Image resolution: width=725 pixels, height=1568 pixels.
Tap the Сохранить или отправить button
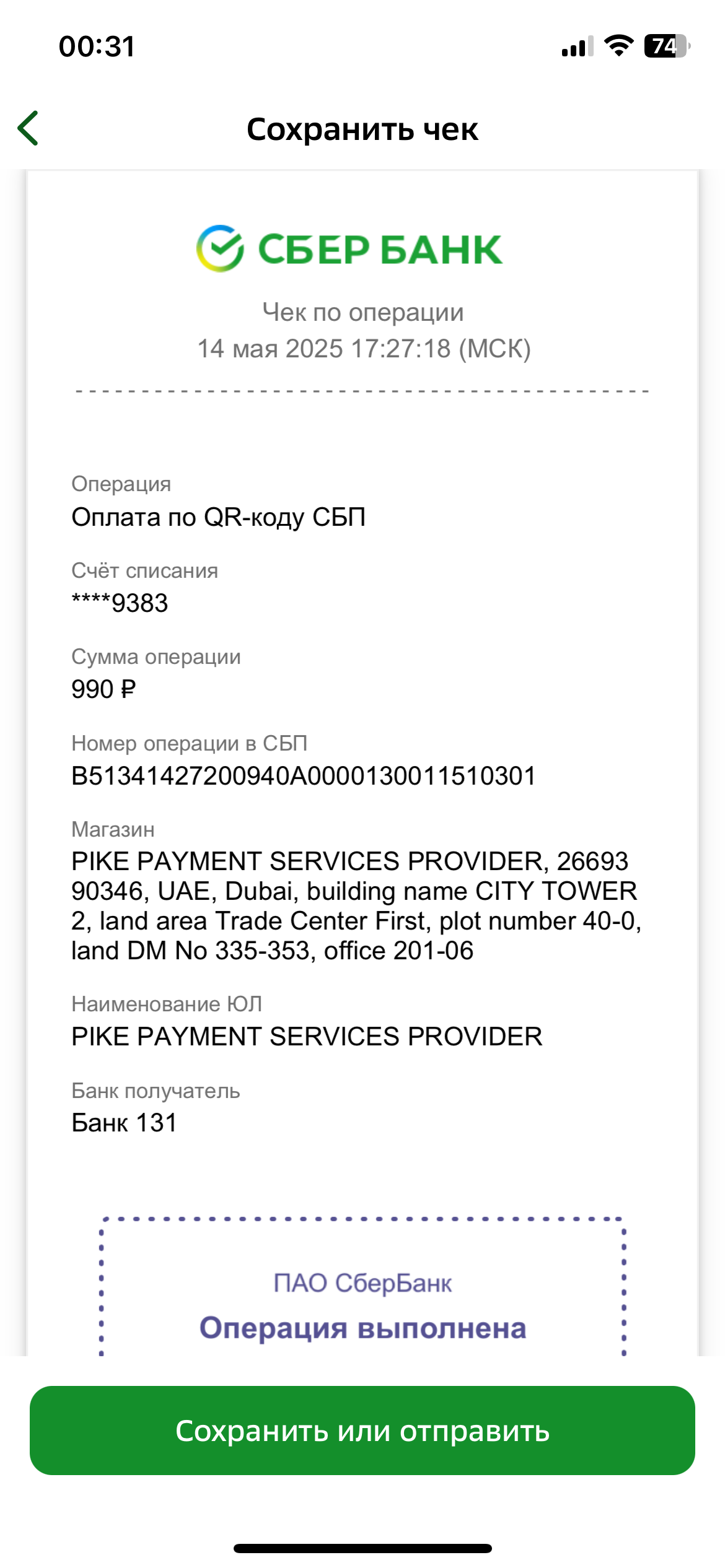(x=362, y=1431)
